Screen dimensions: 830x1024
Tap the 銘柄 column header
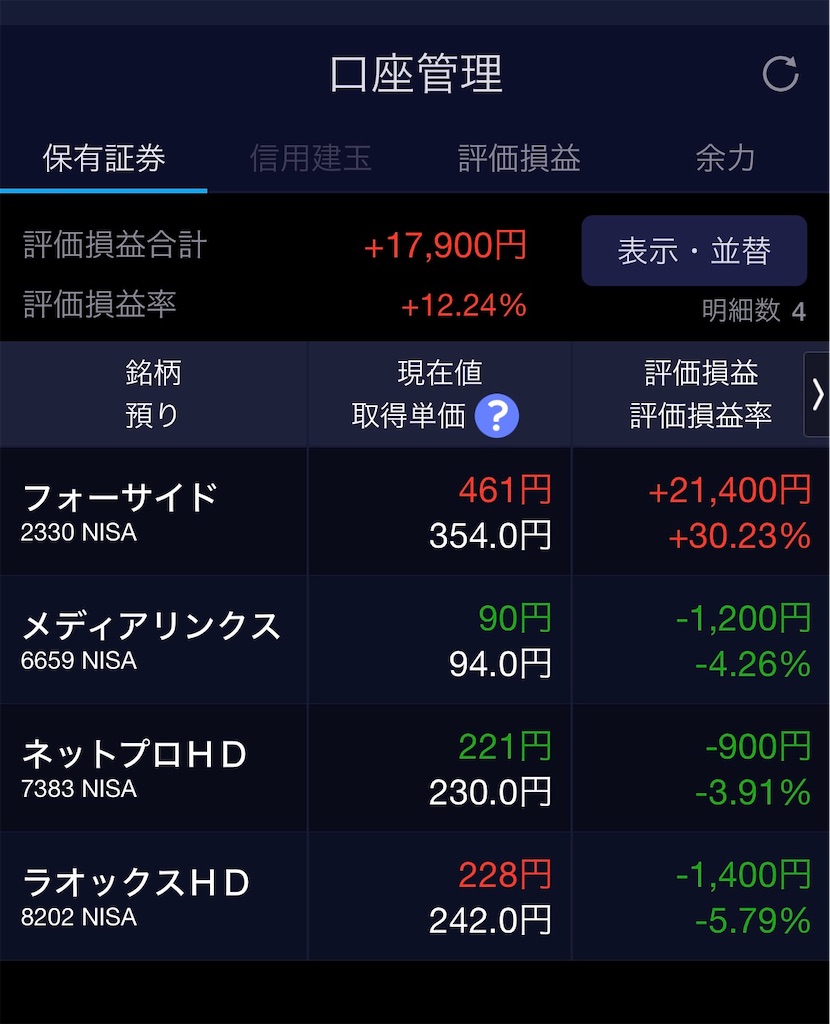[153, 374]
